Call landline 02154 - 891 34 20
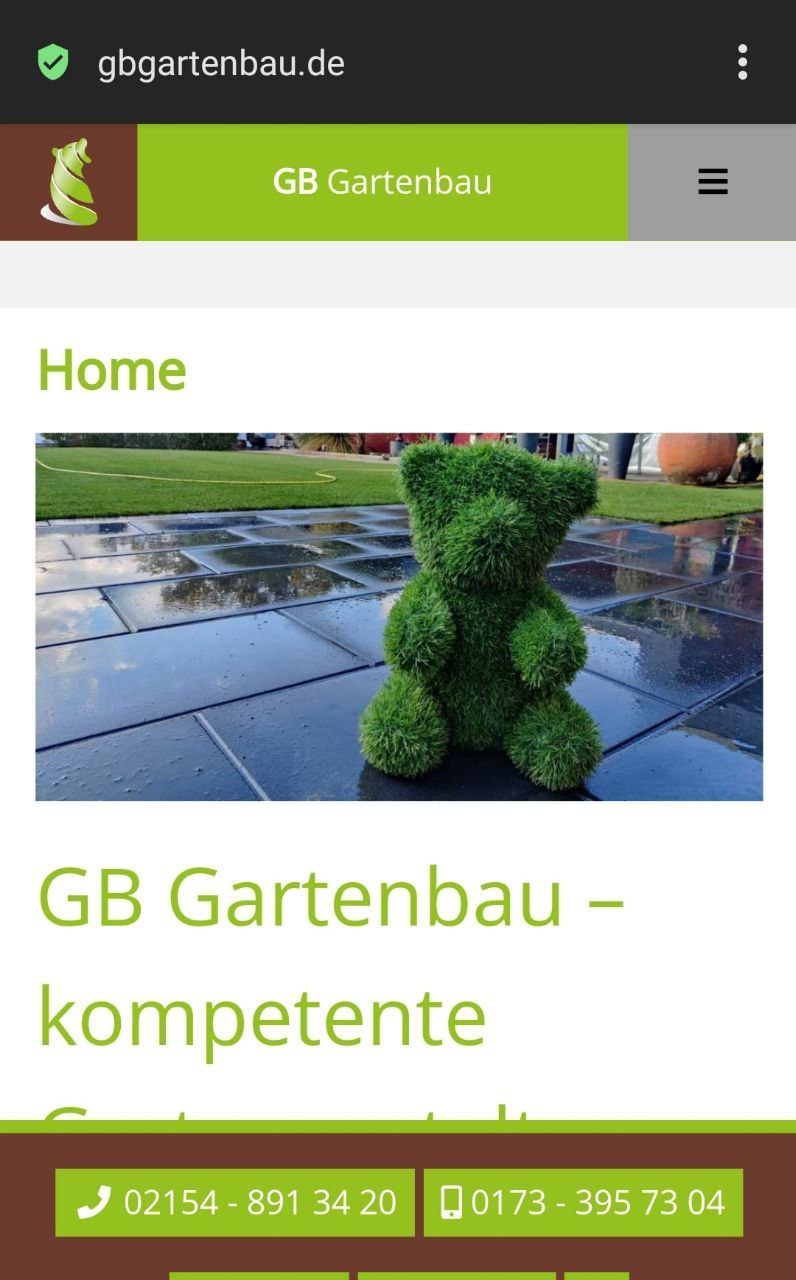 click(235, 1202)
